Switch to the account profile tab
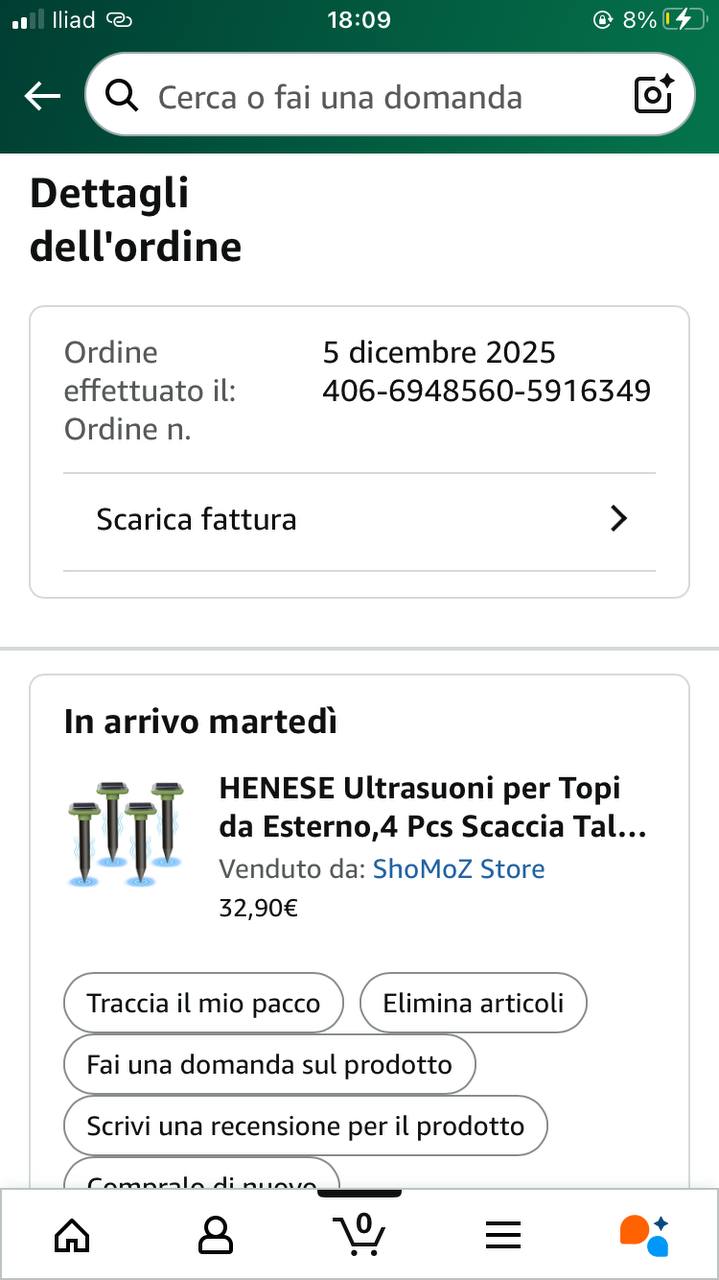The width and height of the screenshot is (719, 1280). (215, 1235)
